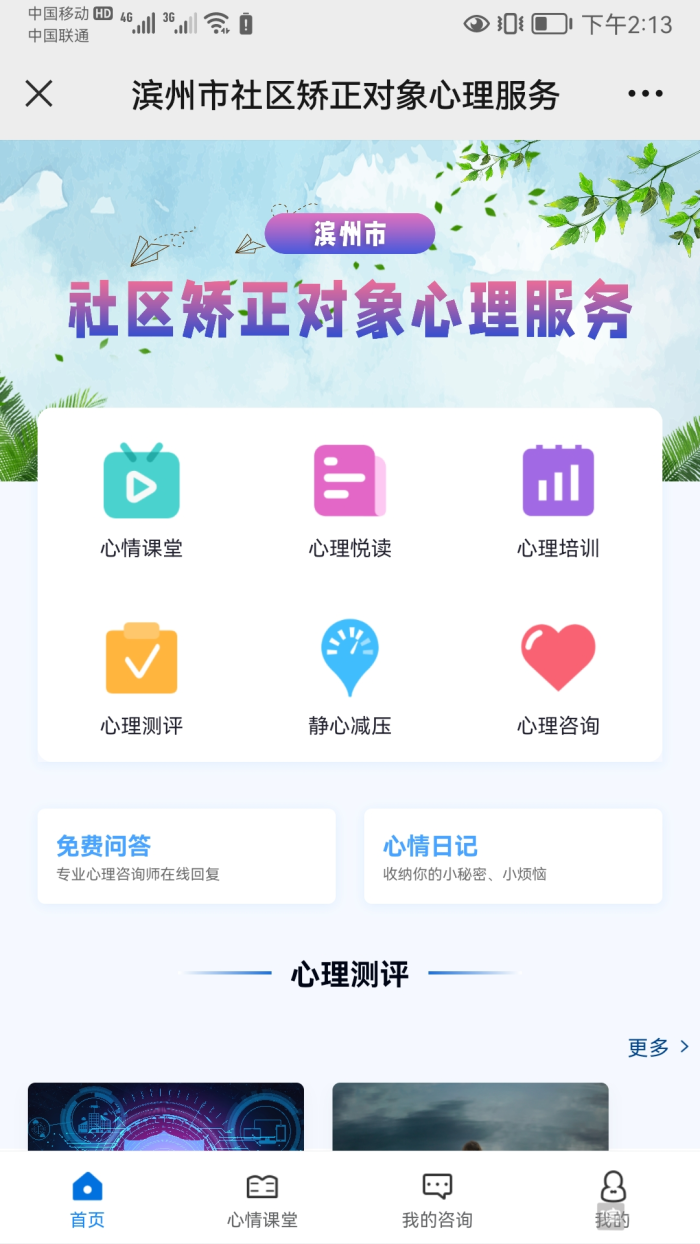Open the second assessment thumbnail with gray image
Viewport: 700px width, 1244px height.
(470, 1116)
